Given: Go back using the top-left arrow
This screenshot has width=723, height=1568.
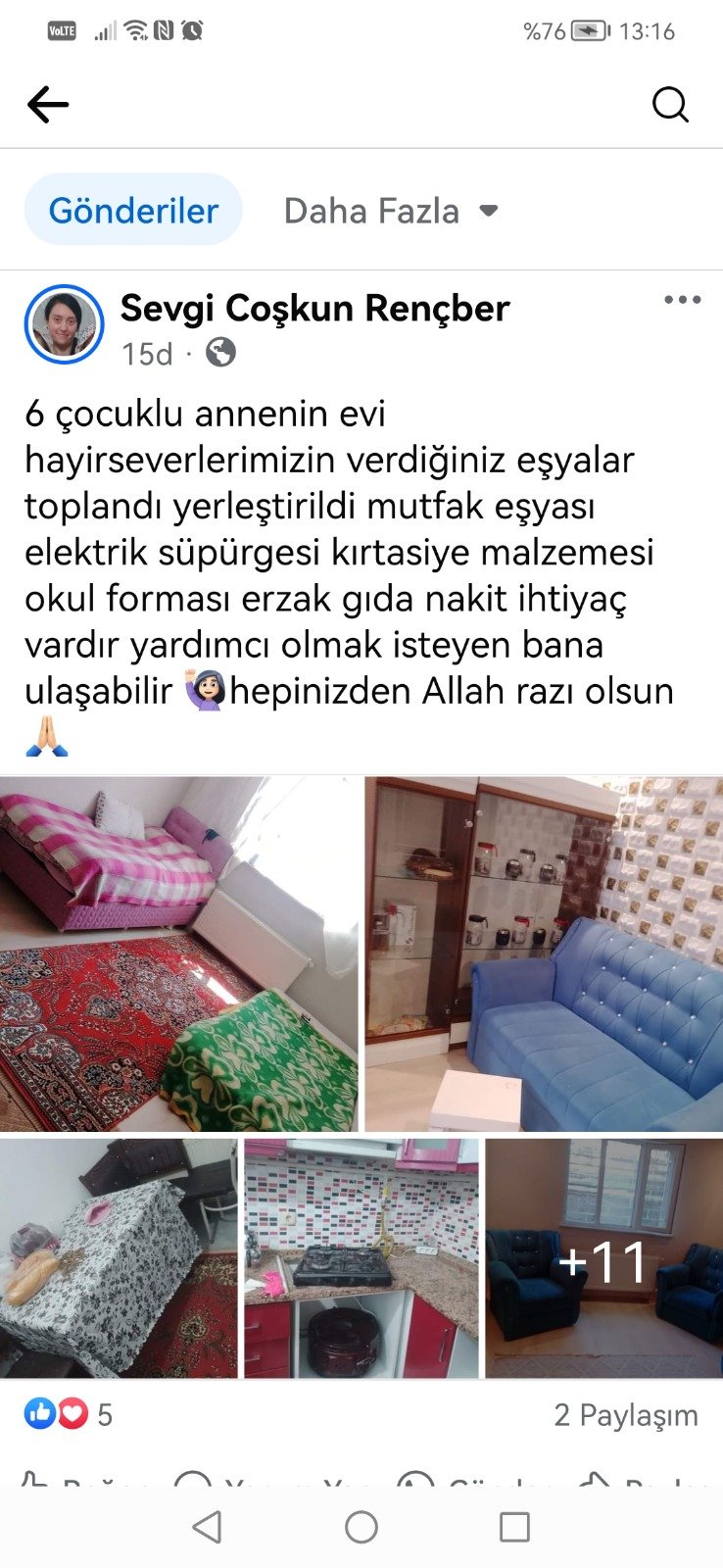Looking at the screenshot, I should click(48, 104).
